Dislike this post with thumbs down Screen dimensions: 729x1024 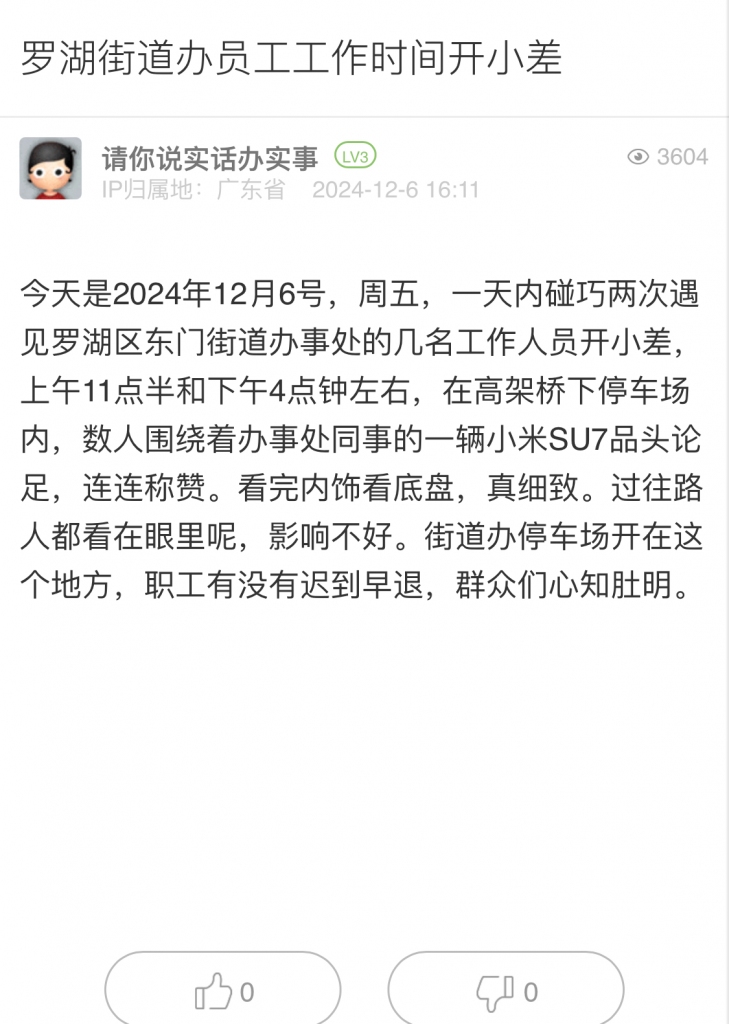506,991
